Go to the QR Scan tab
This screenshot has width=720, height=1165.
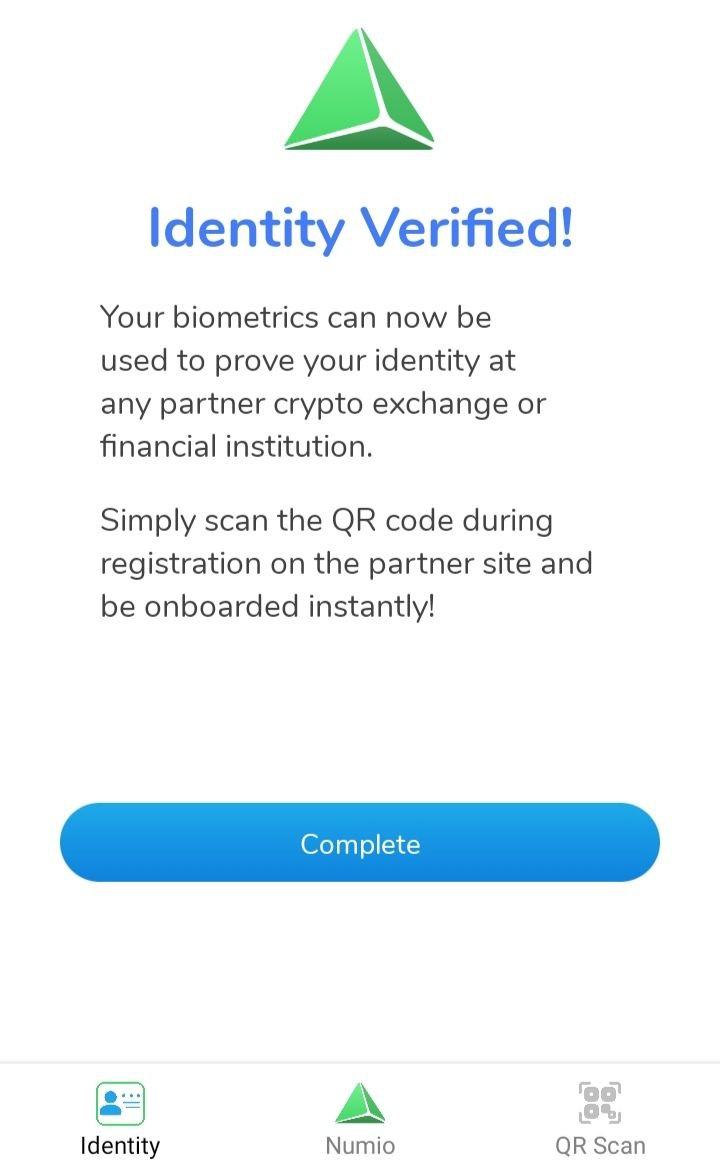click(x=600, y=1118)
